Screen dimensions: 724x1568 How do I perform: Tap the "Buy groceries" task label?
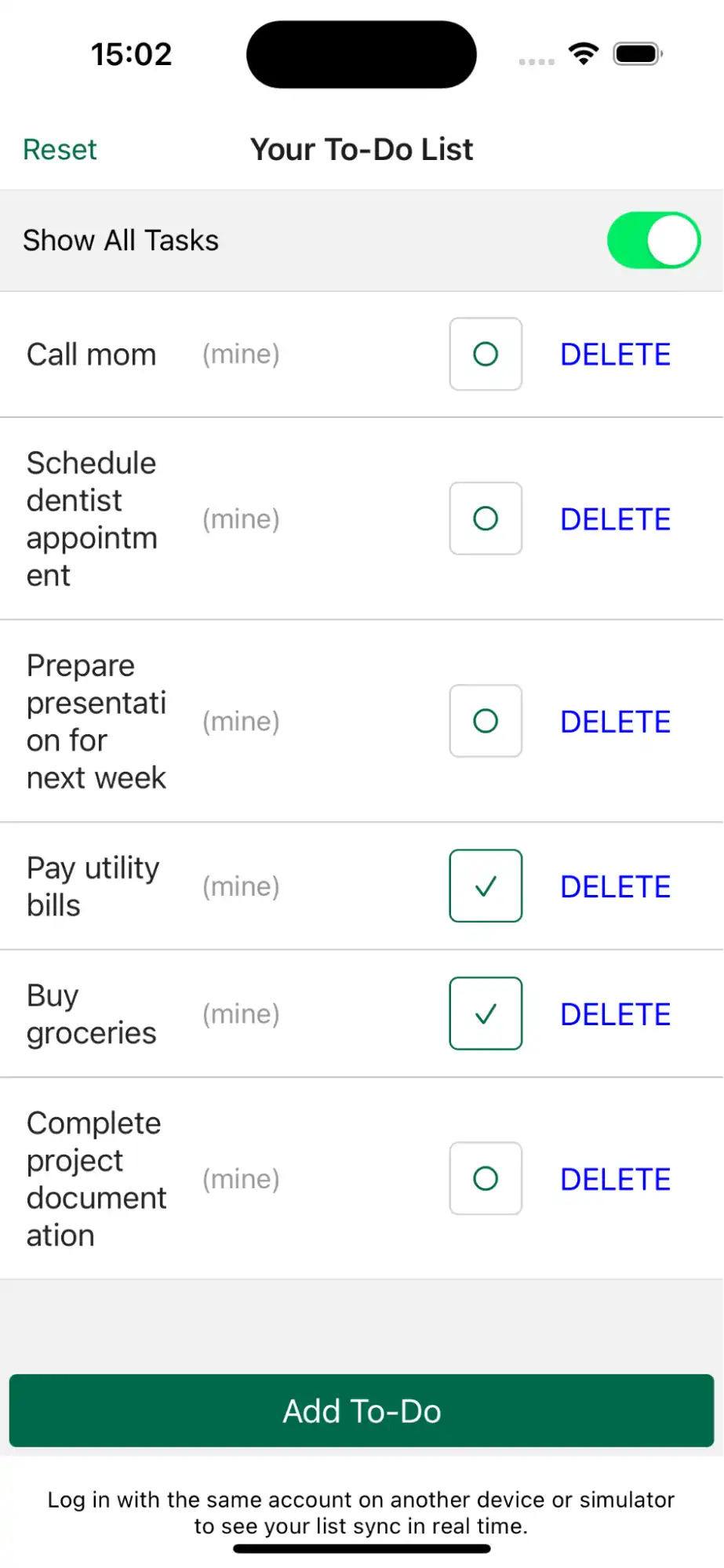click(x=91, y=1013)
